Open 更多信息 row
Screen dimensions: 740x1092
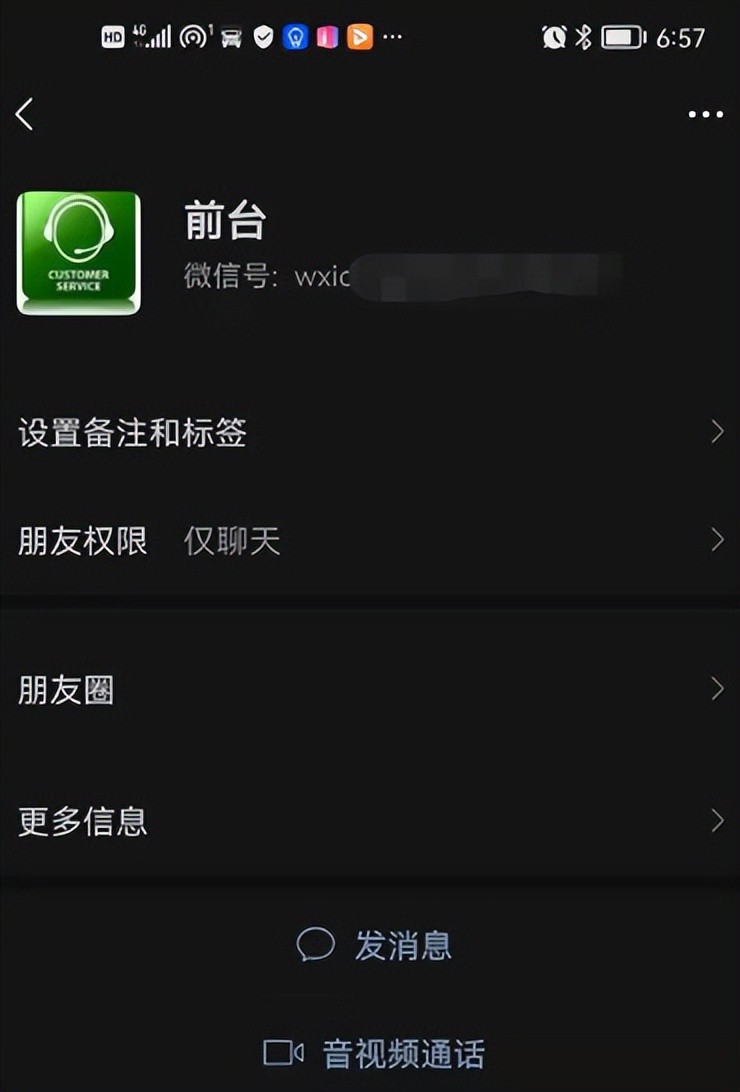coord(370,821)
